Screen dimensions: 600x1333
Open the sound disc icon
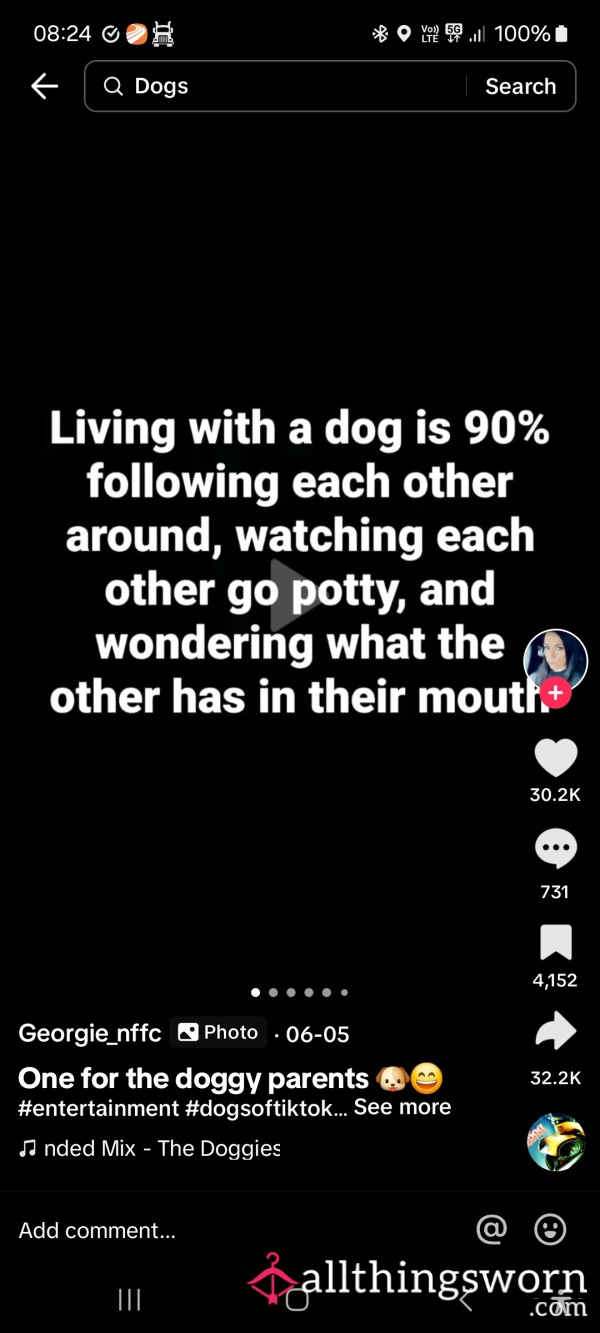556,1142
